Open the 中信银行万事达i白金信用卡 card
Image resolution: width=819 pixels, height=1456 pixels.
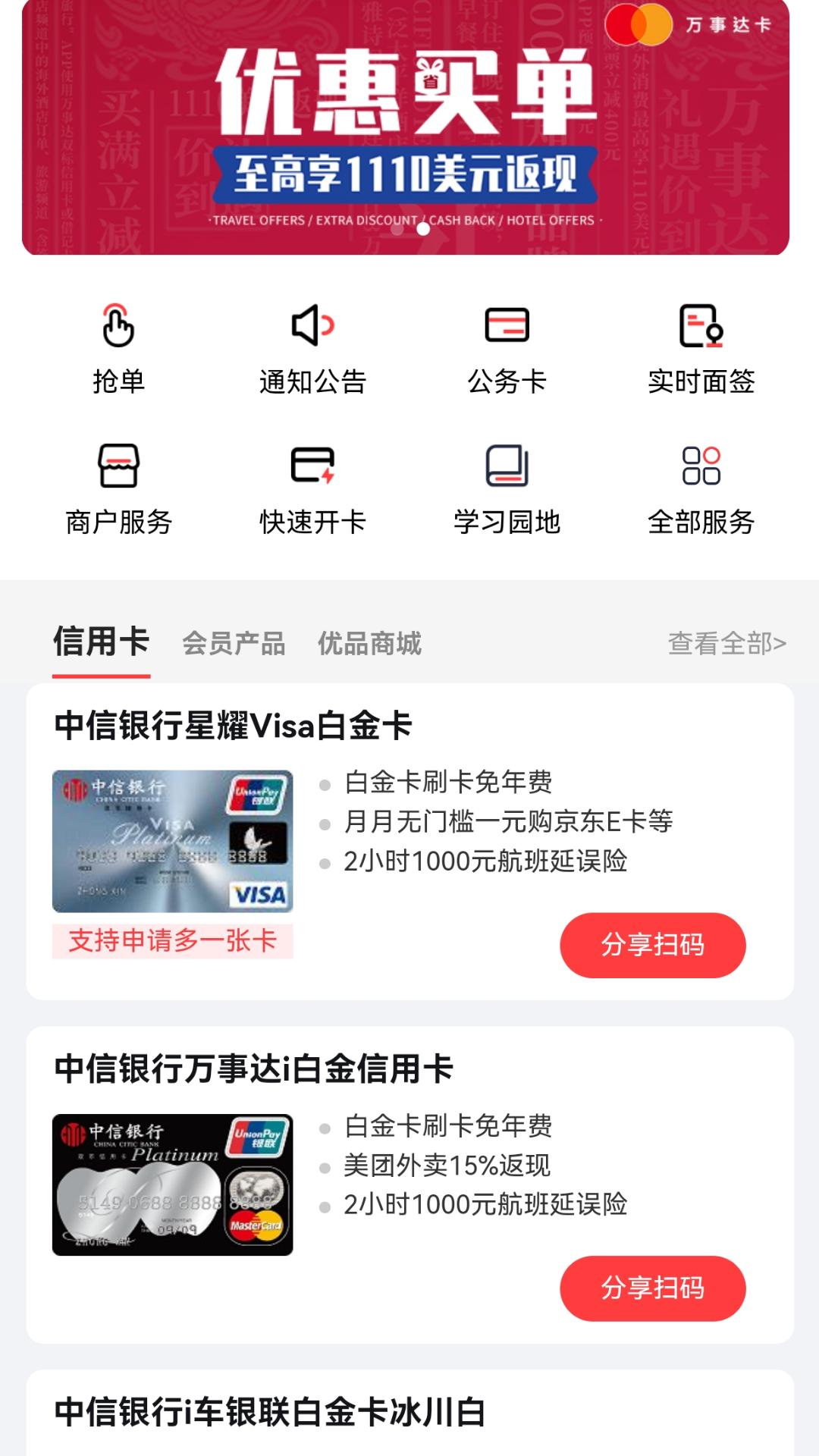tap(254, 1069)
